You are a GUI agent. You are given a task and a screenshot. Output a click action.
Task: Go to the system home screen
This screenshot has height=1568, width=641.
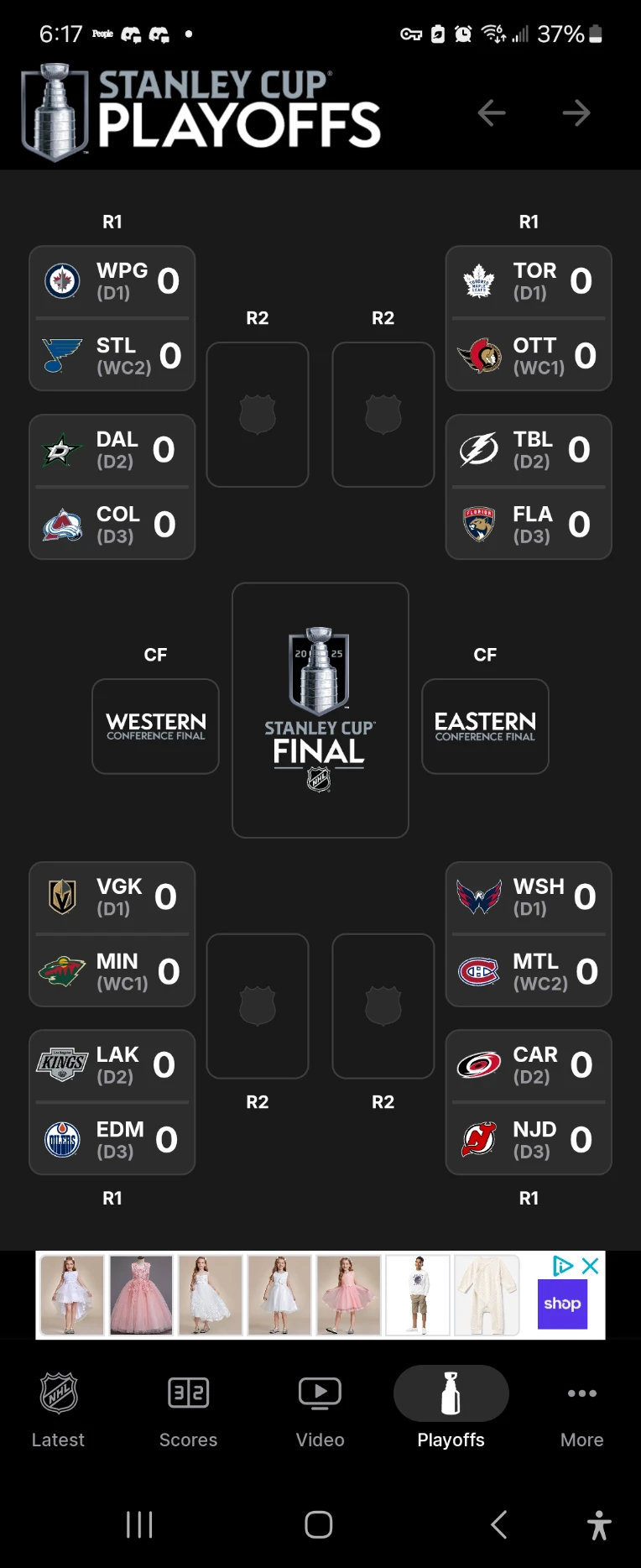click(319, 1524)
